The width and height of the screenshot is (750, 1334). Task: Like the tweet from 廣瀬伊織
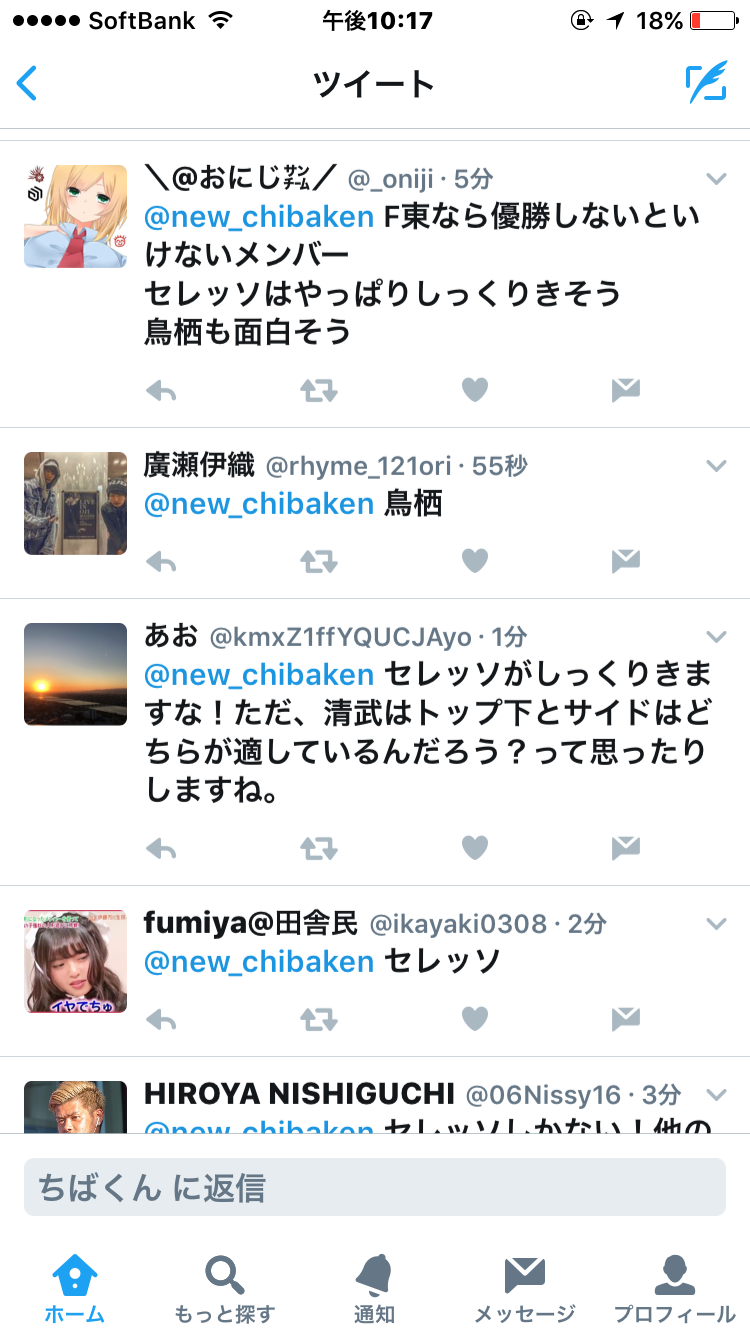pyautogui.click(x=474, y=561)
